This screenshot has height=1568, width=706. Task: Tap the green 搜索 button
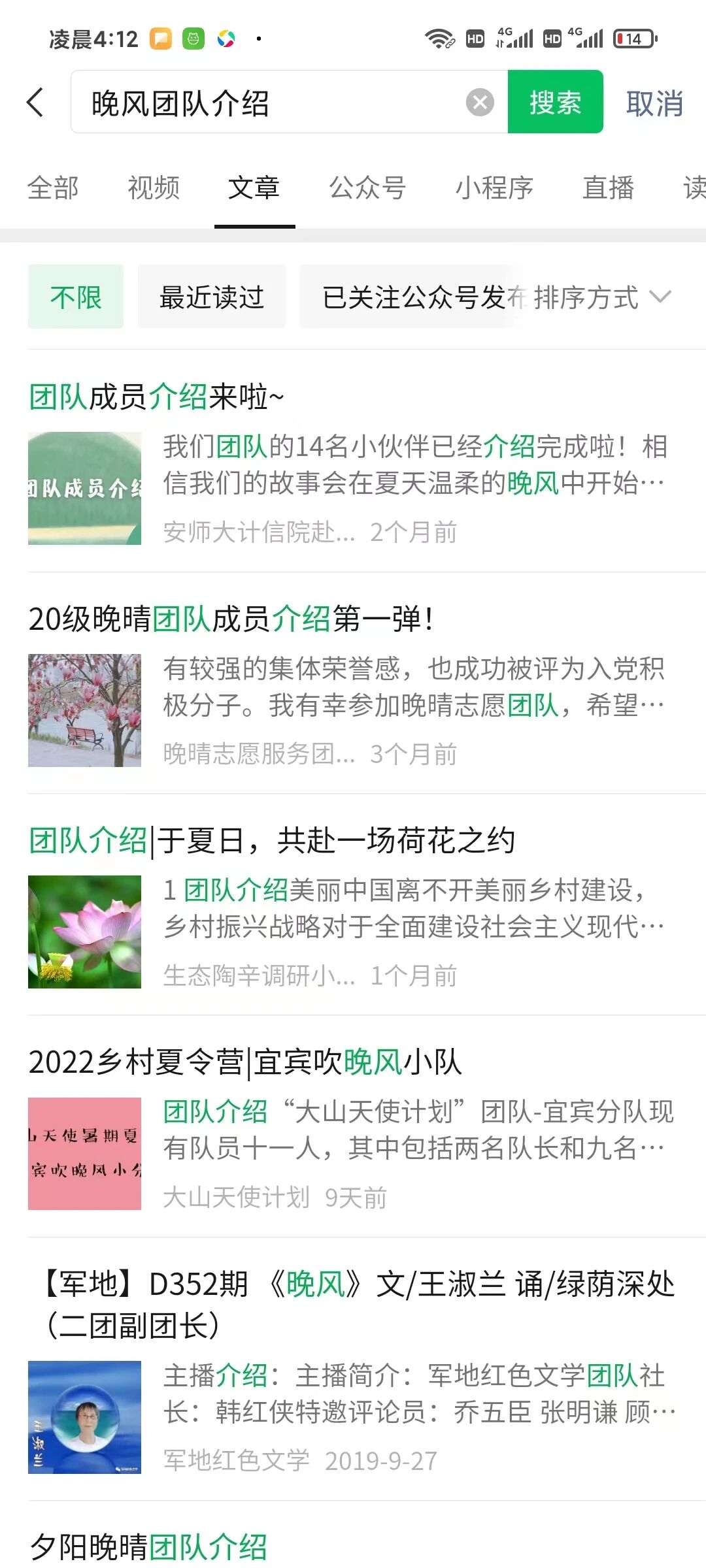(x=555, y=103)
